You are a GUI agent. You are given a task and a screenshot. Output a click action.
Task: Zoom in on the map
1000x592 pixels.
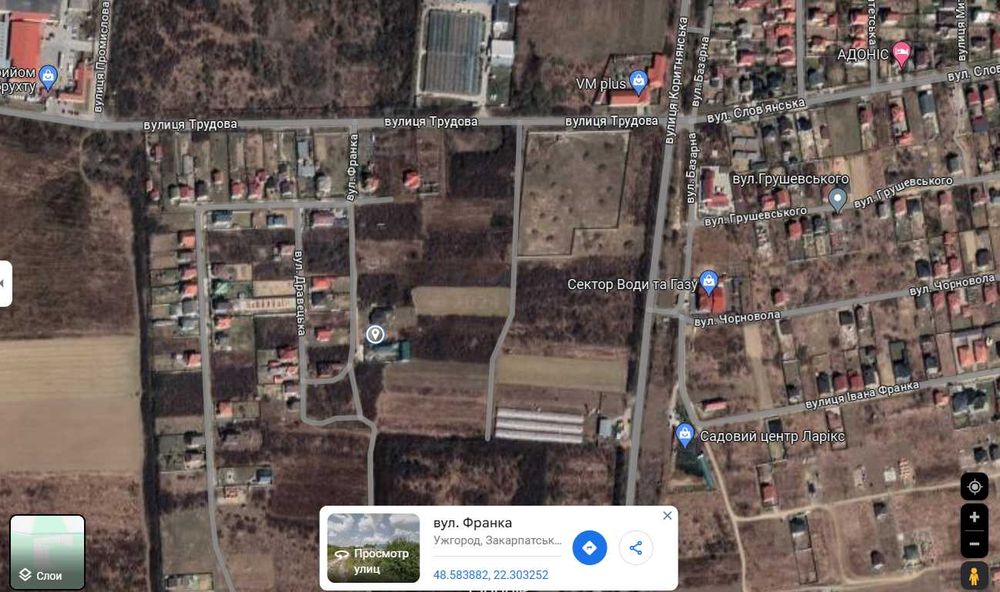pyautogui.click(x=974, y=518)
